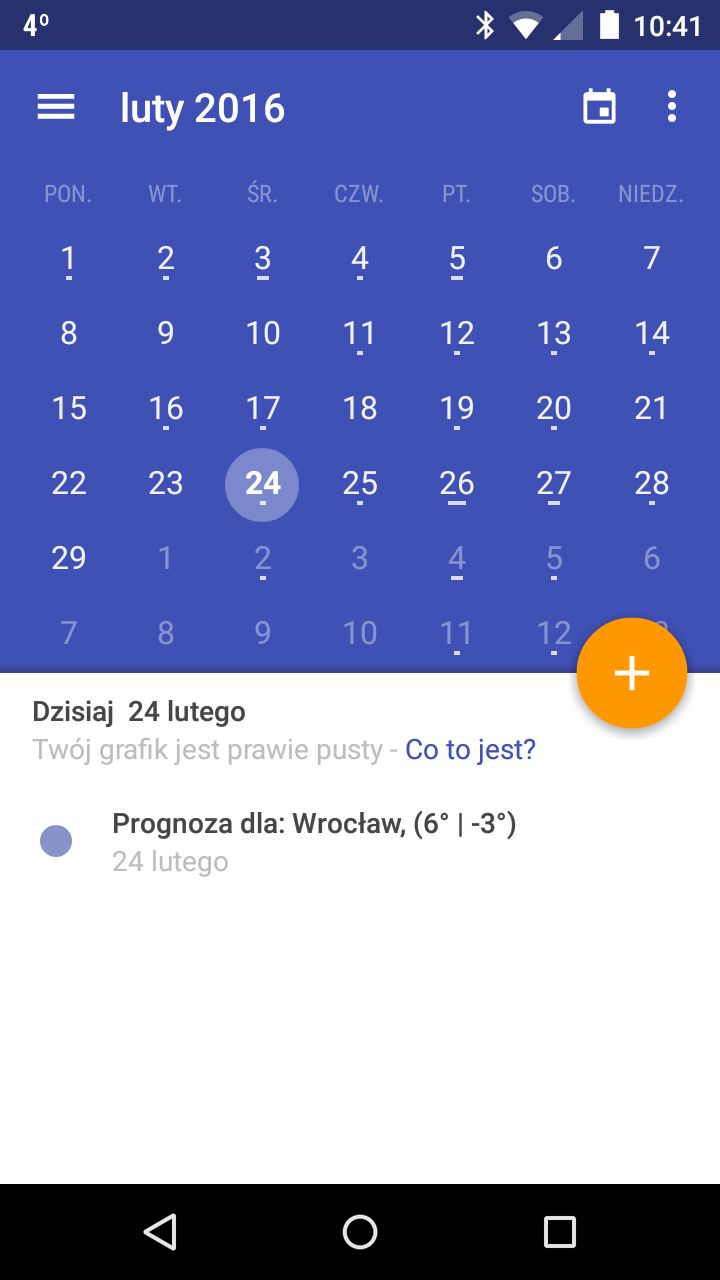Choose February 29 on the calendar
The image size is (720, 1280).
69,558
